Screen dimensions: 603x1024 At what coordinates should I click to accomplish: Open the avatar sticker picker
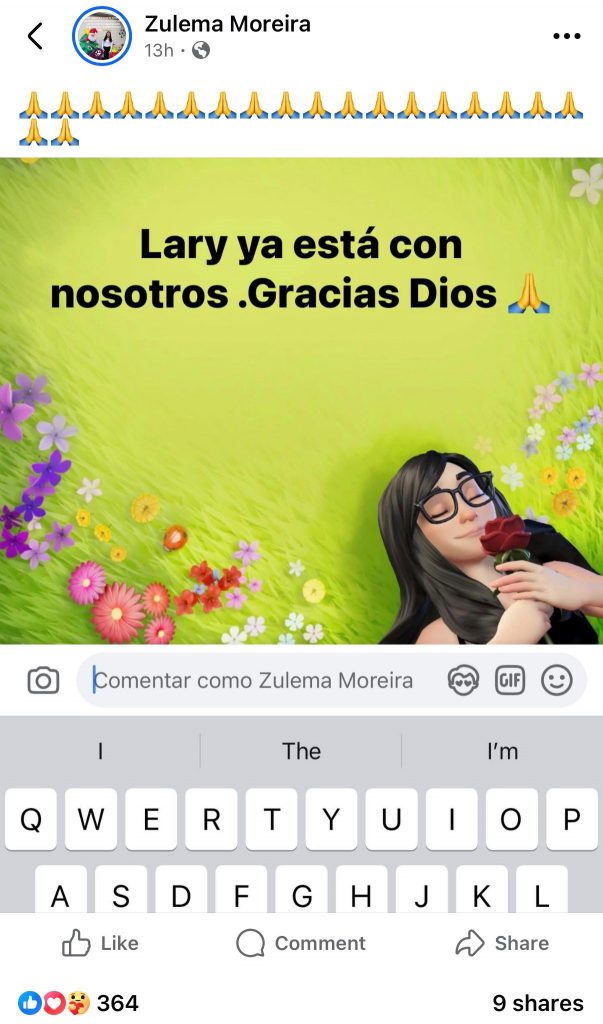click(463, 681)
